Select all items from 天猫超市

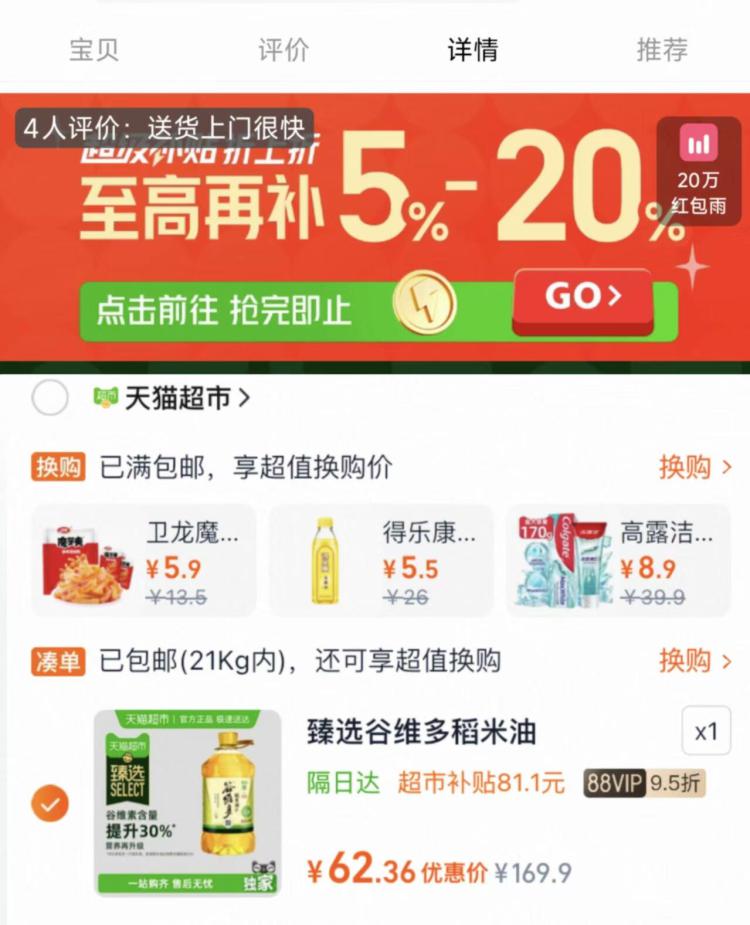[50, 398]
